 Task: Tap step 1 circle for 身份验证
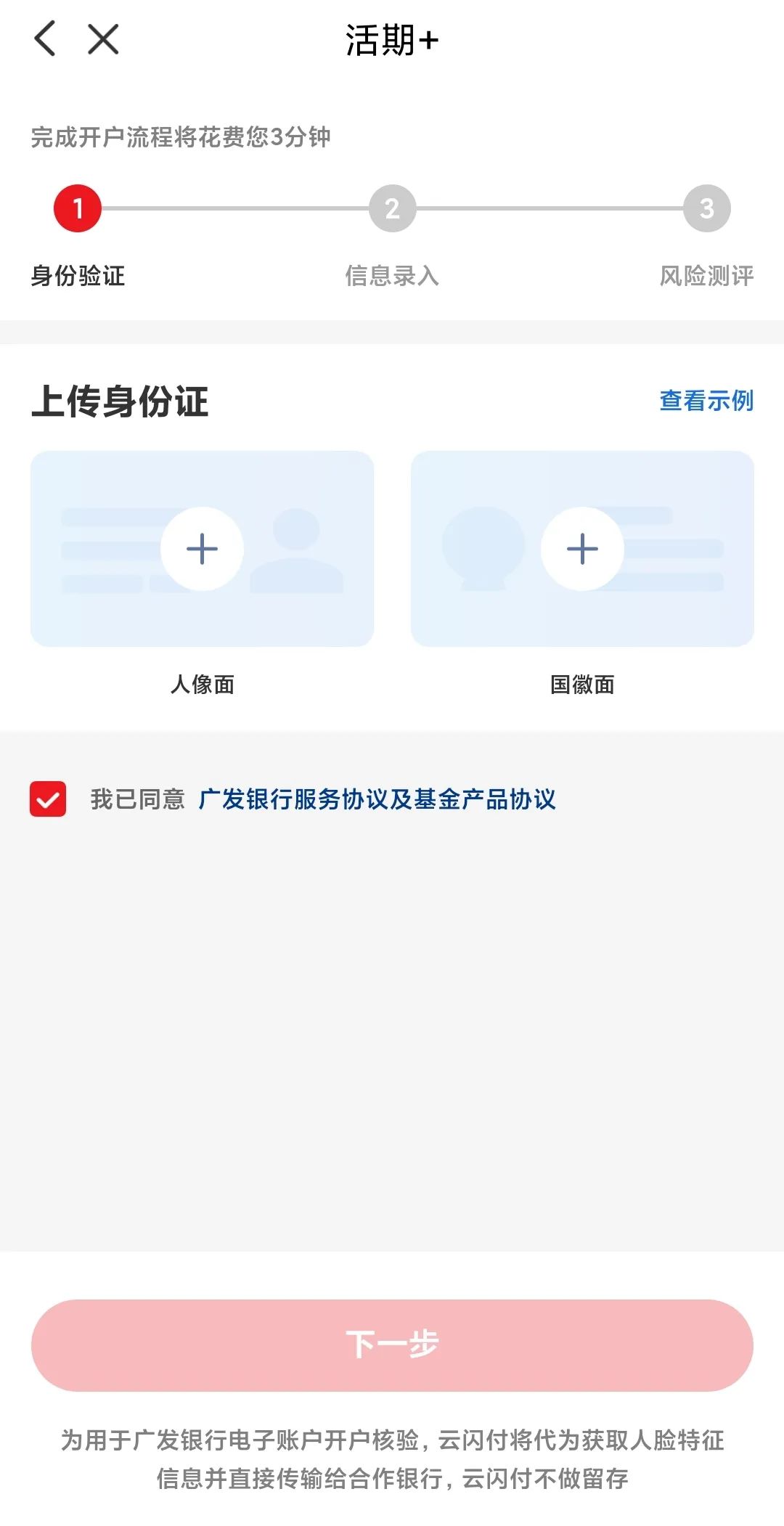pos(76,209)
